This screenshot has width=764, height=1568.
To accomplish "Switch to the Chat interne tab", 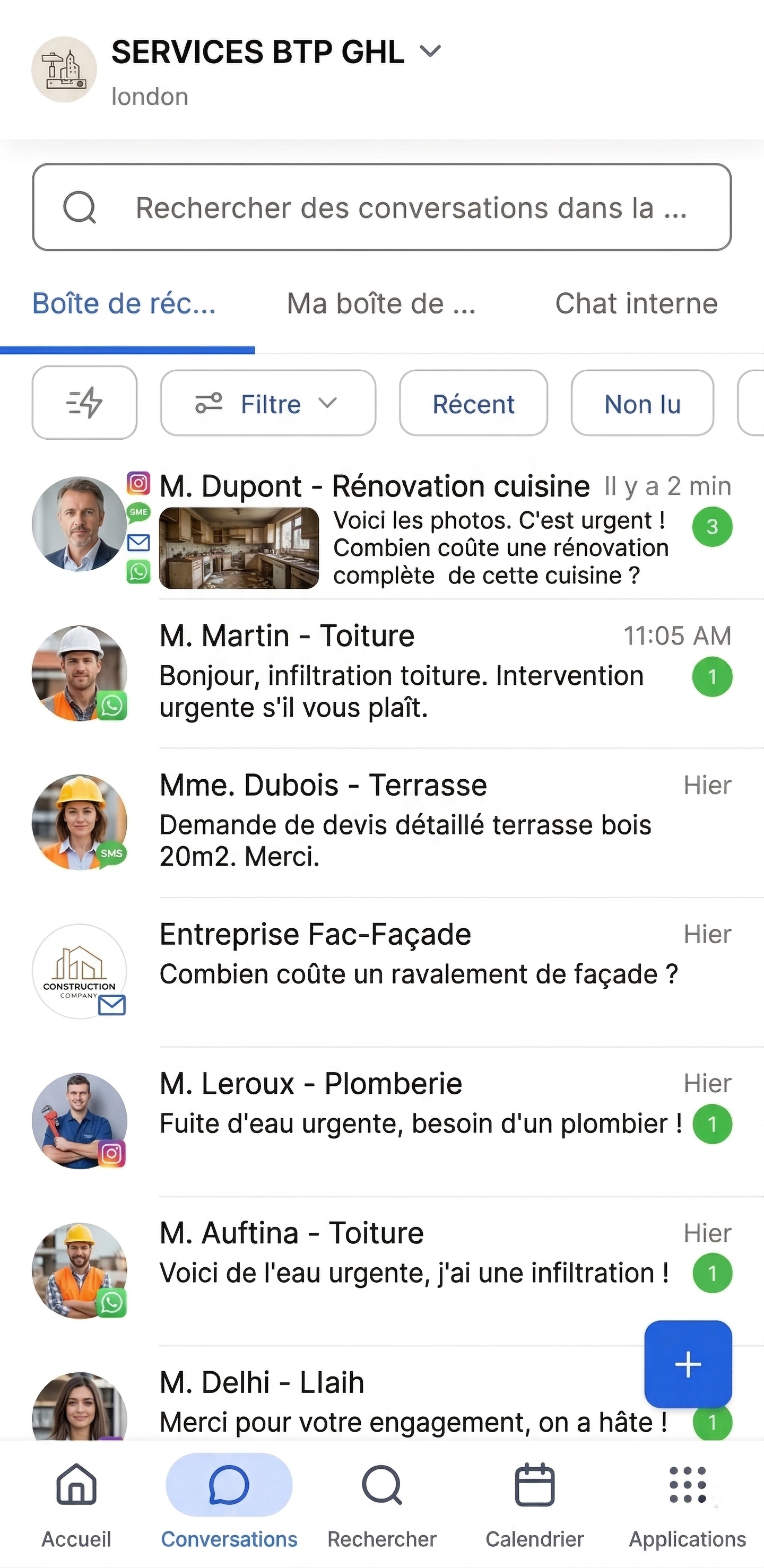I will click(x=635, y=303).
